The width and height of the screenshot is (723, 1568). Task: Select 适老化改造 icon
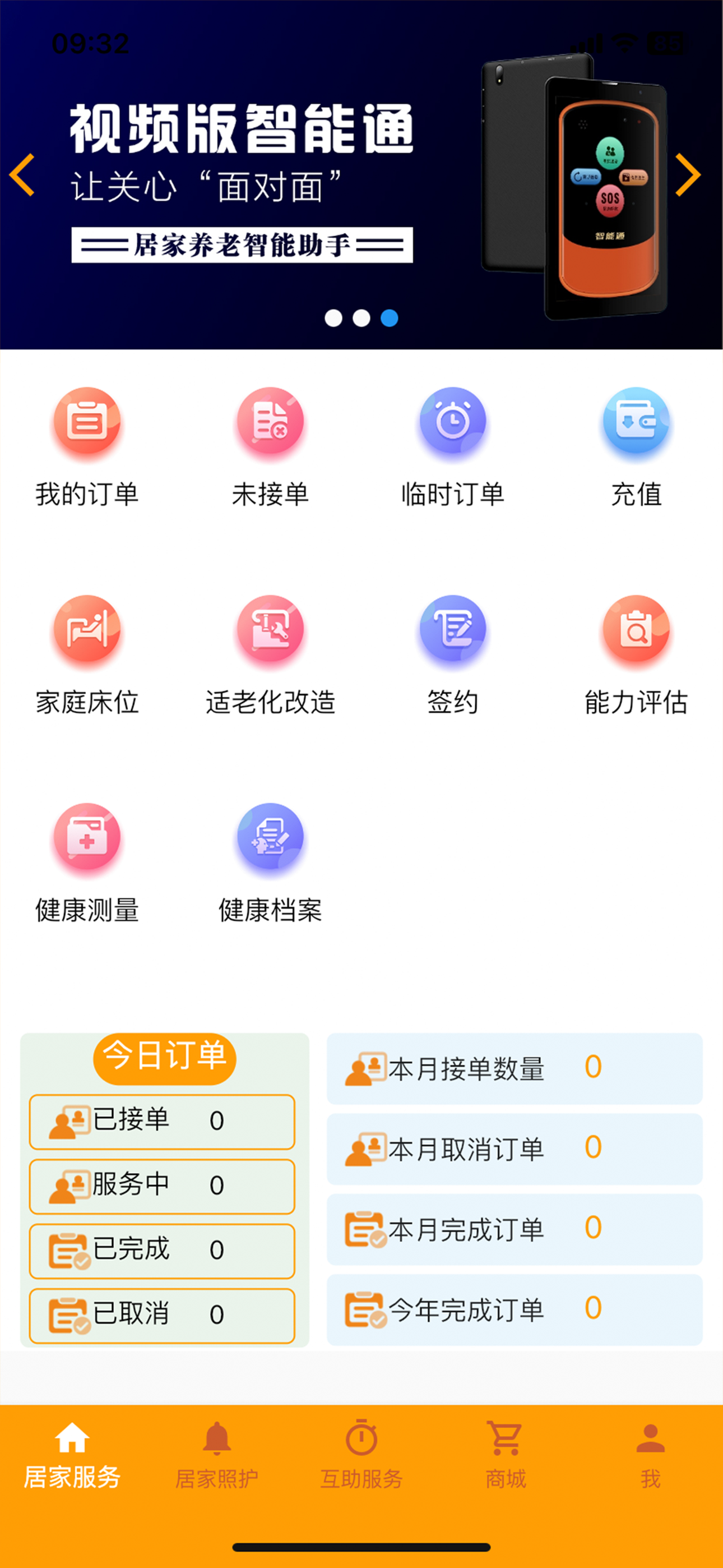click(270, 630)
